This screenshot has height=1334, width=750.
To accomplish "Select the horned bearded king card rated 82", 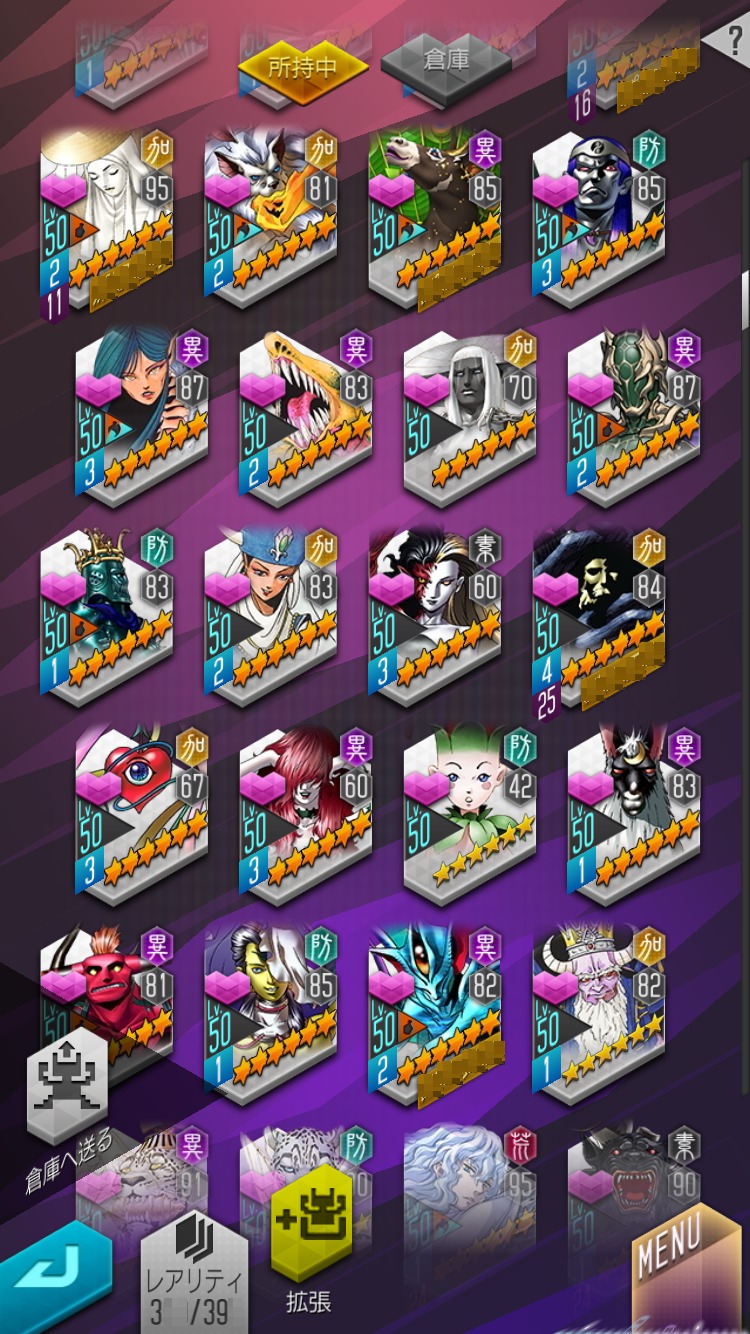I will coord(600,1012).
